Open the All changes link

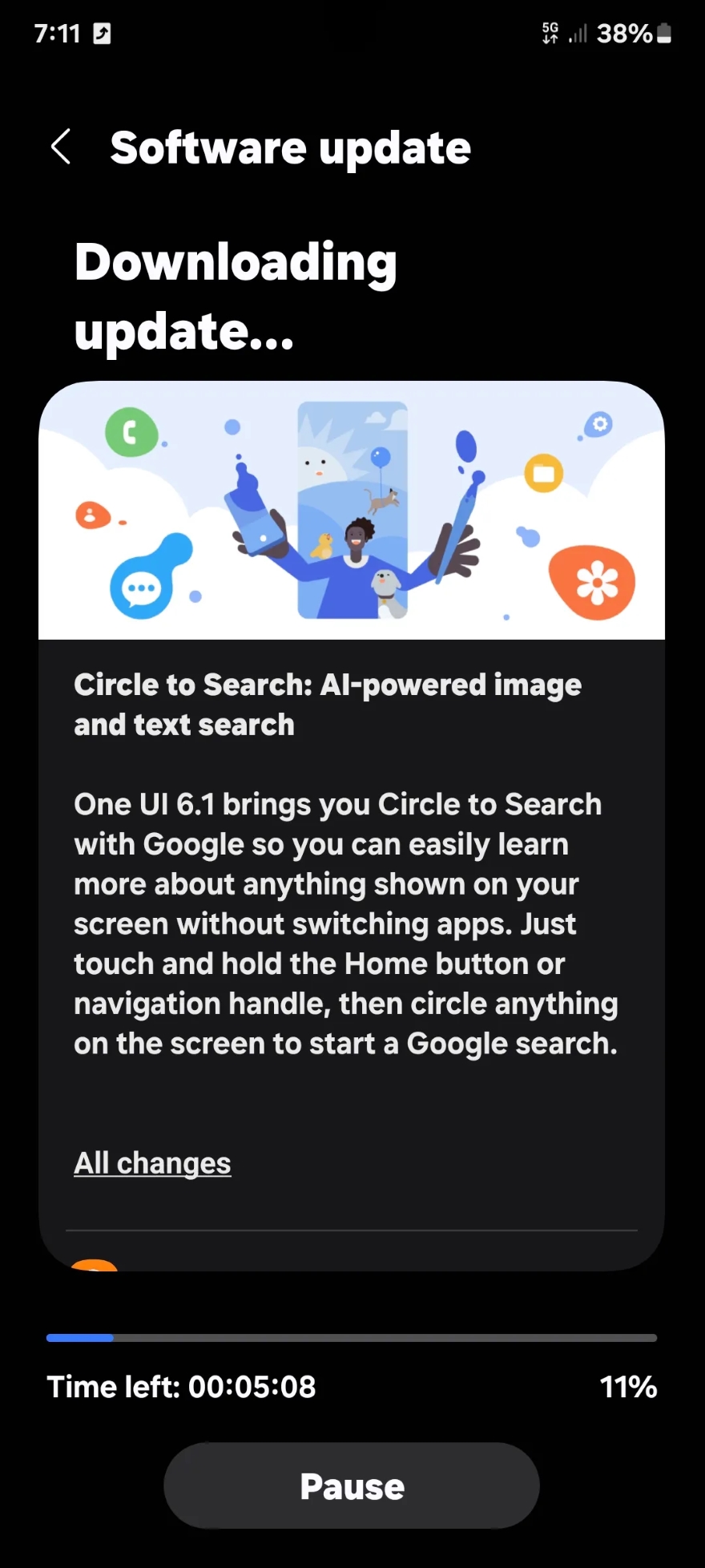(x=152, y=1162)
